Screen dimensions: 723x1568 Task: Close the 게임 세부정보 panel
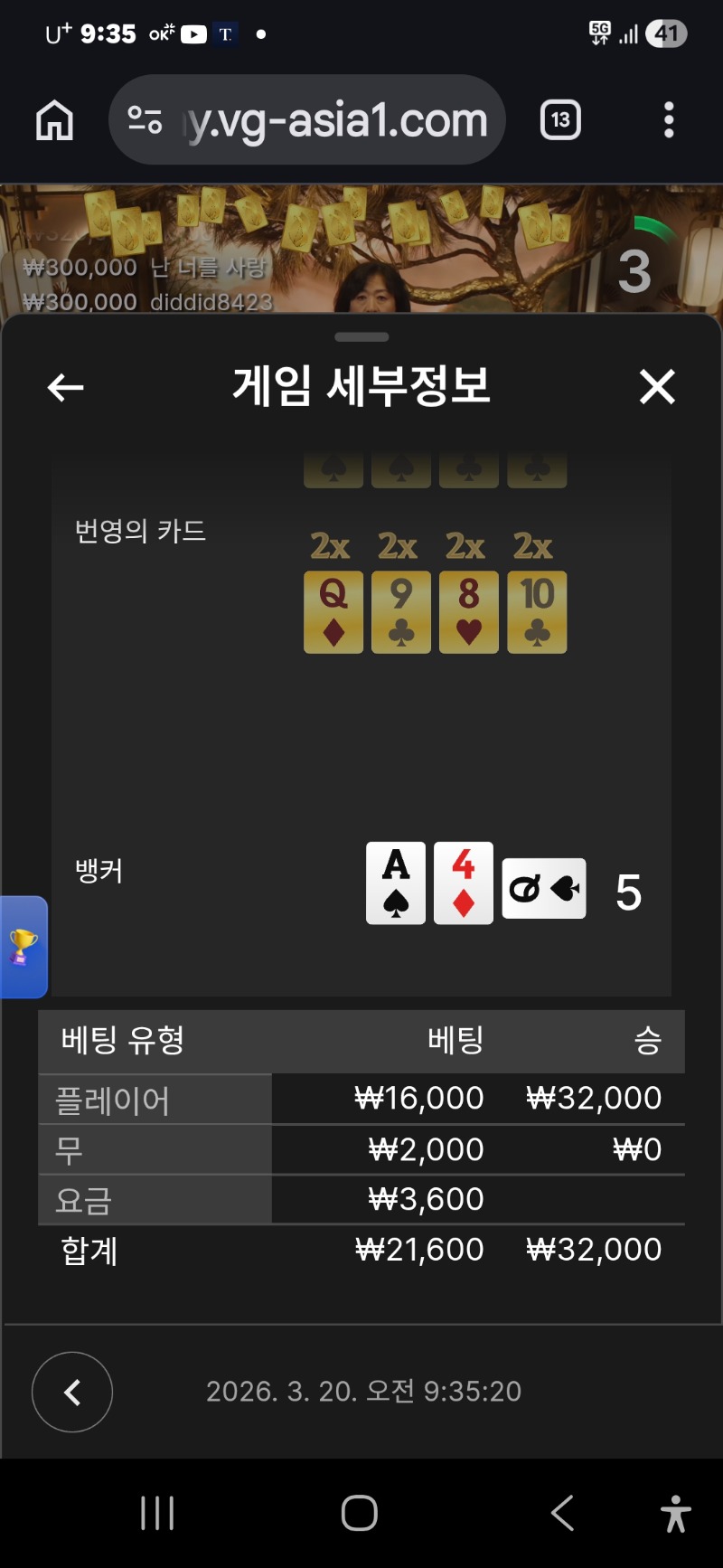[x=657, y=387]
